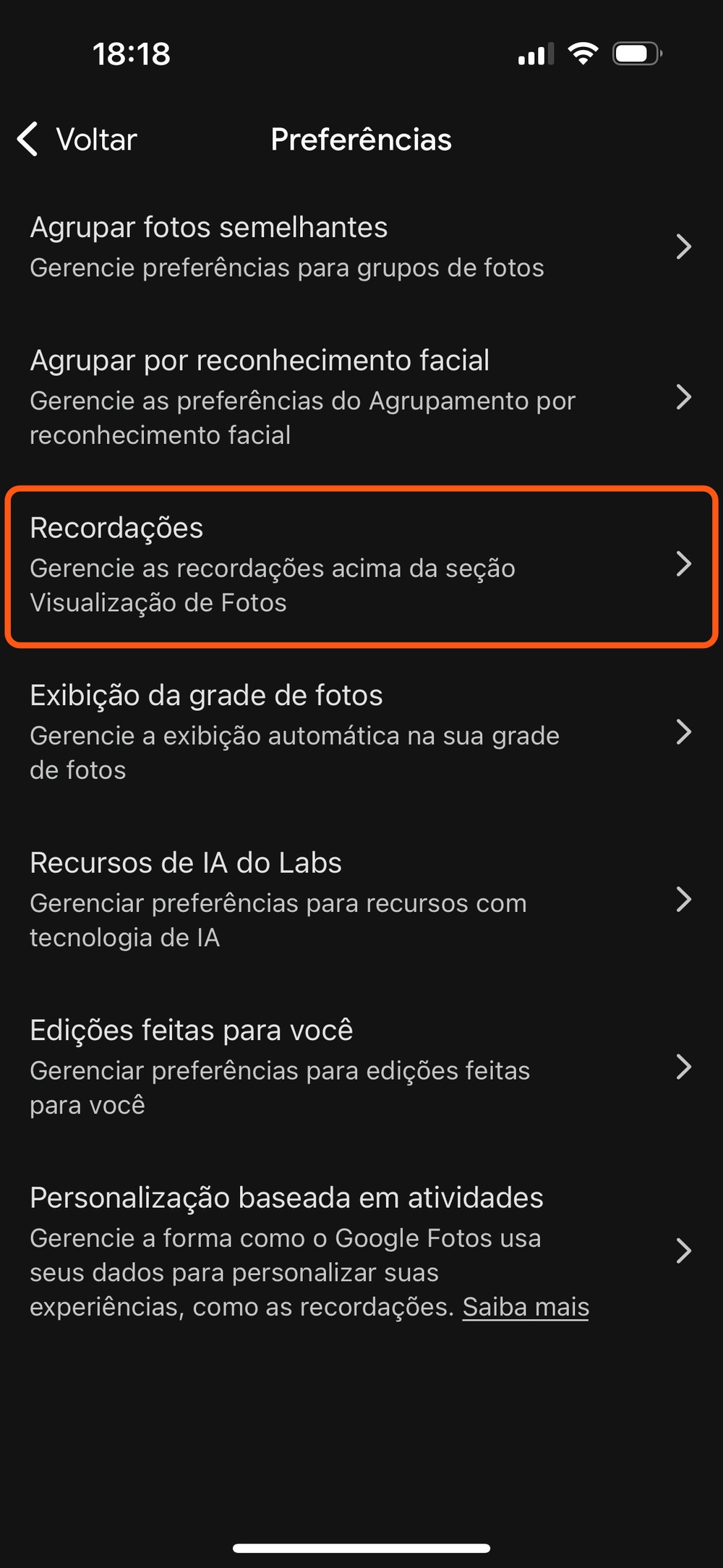Open Edições feitas para você
Image resolution: width=723 pixels, height=1568 pixels.
coord(360,1067)
